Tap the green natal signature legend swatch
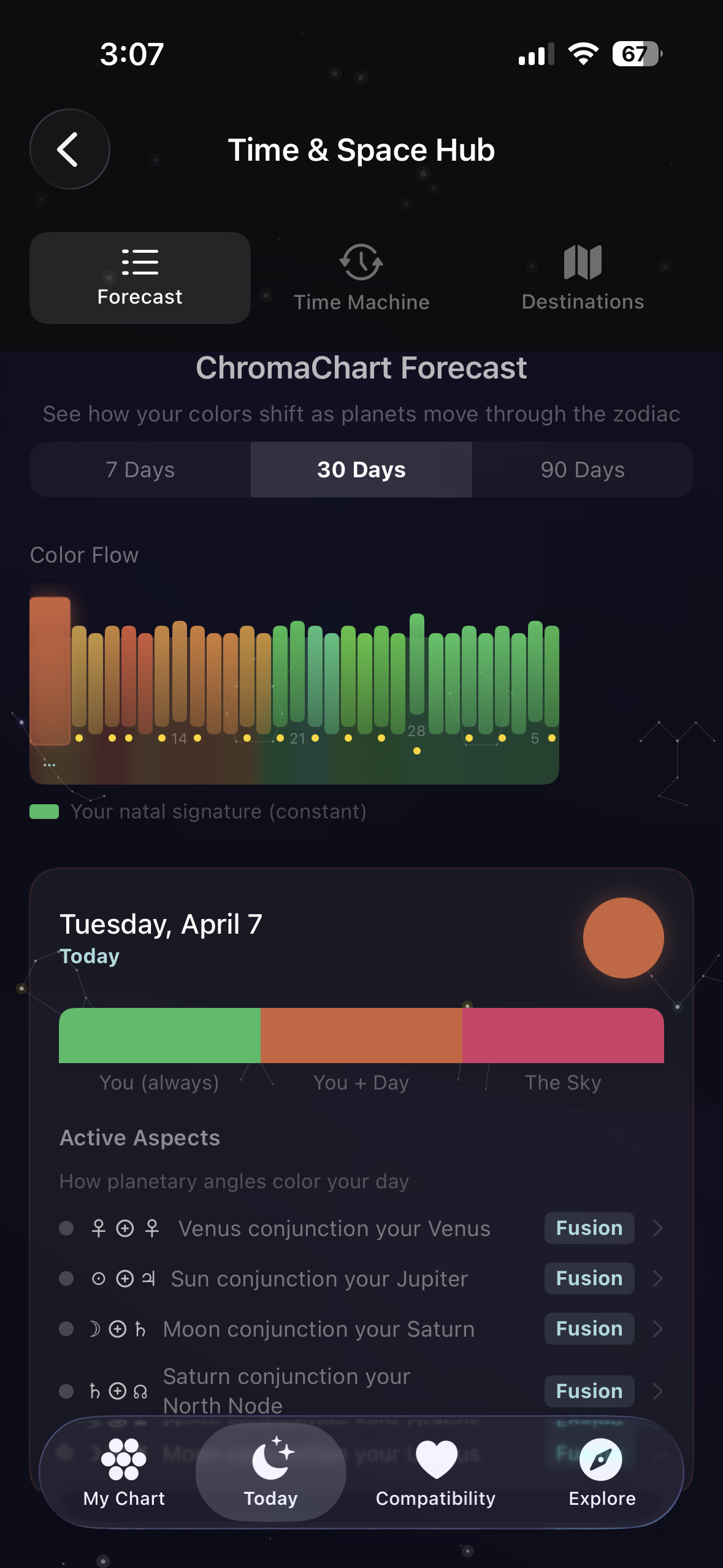Viewport: 723px width, 1568px height. (45, 811)
